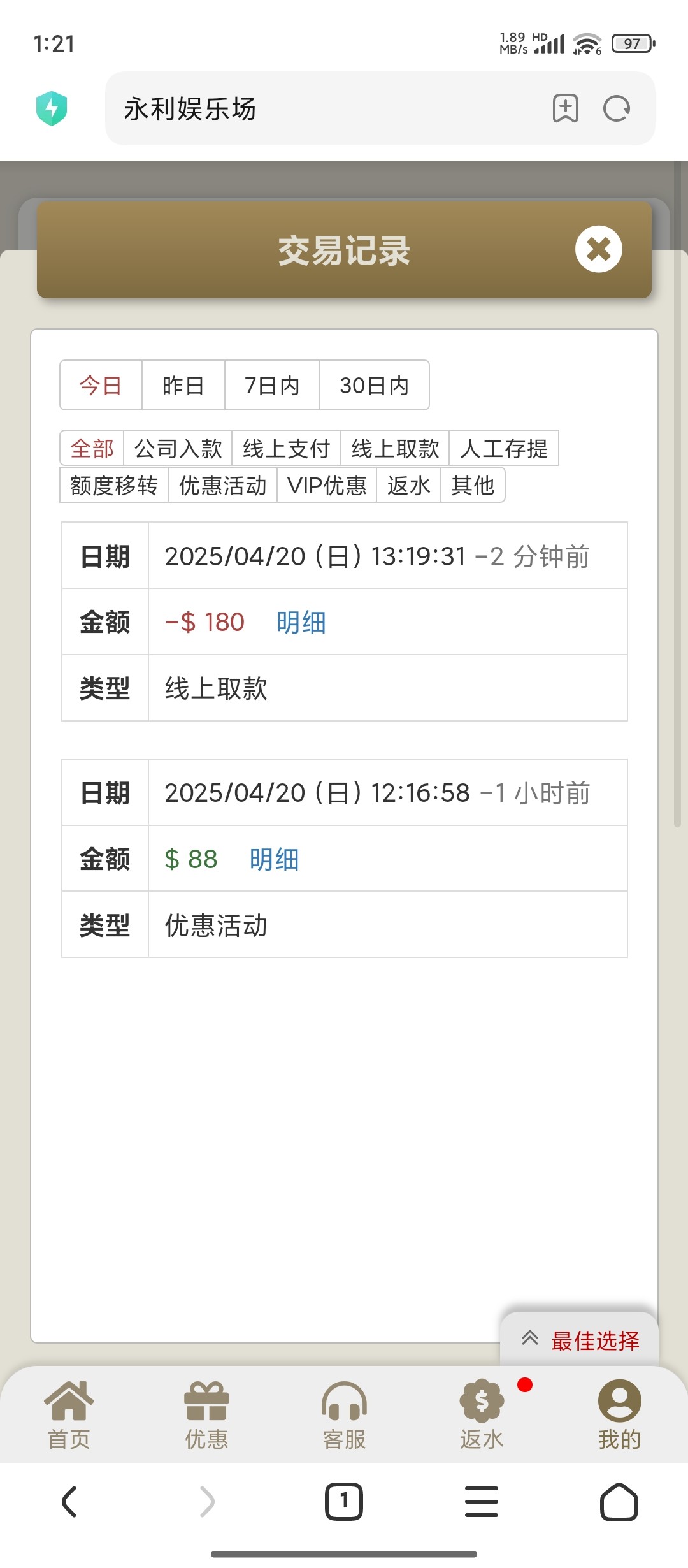The width and height of the screenshot is (688, 1568).
Task: Open the 客服 support tab
Action: tap(344, 1415)
